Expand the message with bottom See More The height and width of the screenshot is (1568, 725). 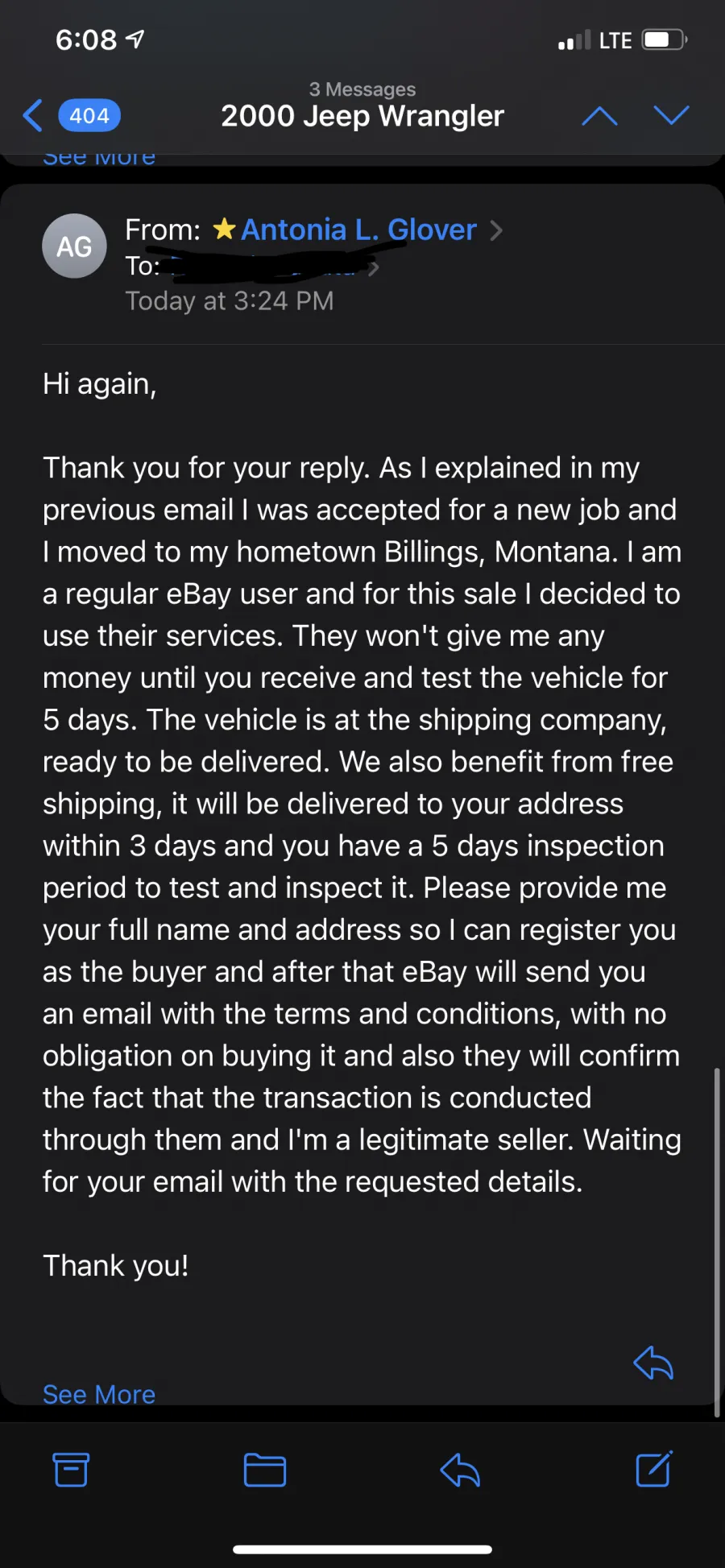coord(99,1394)
